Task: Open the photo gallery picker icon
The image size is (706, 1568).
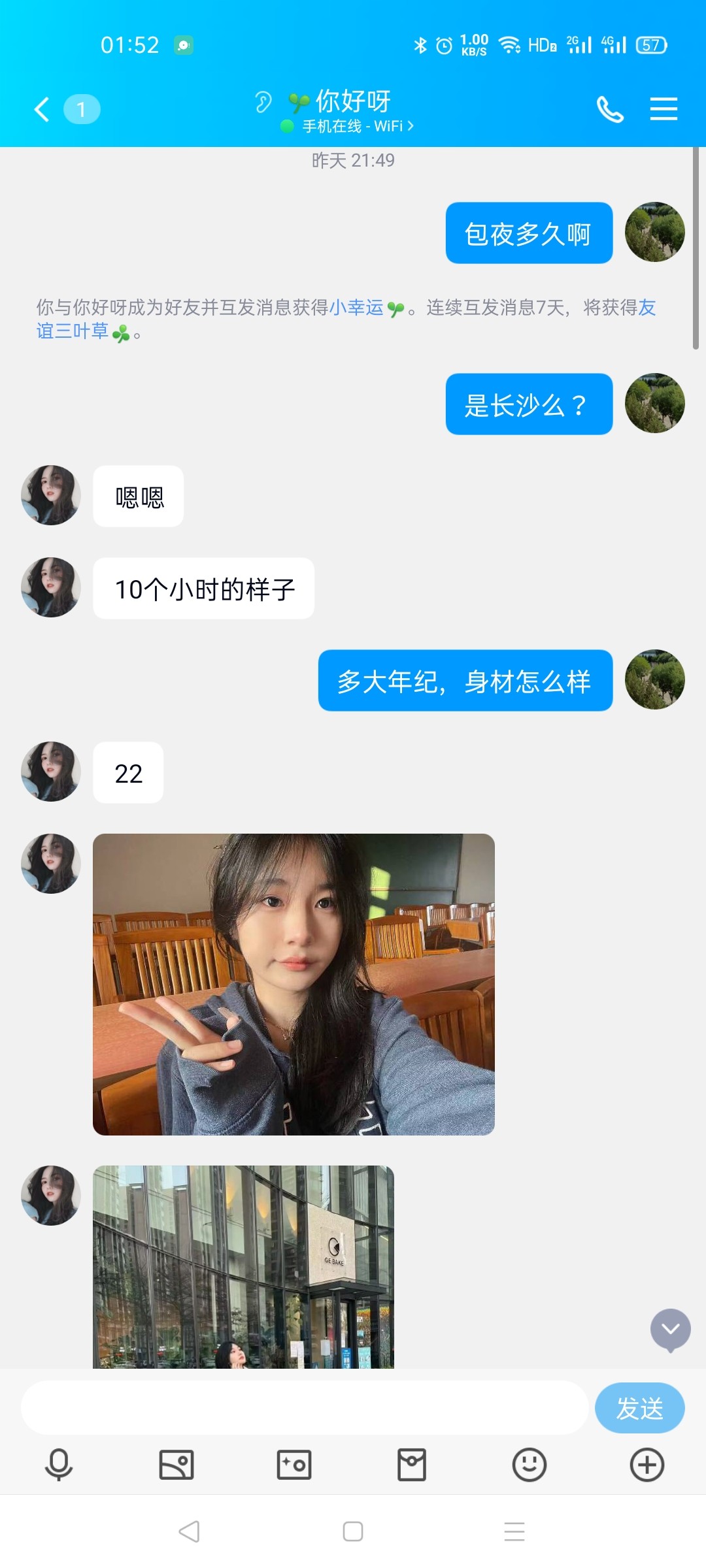Action: pyautogui.click(x=175, y=1463)
